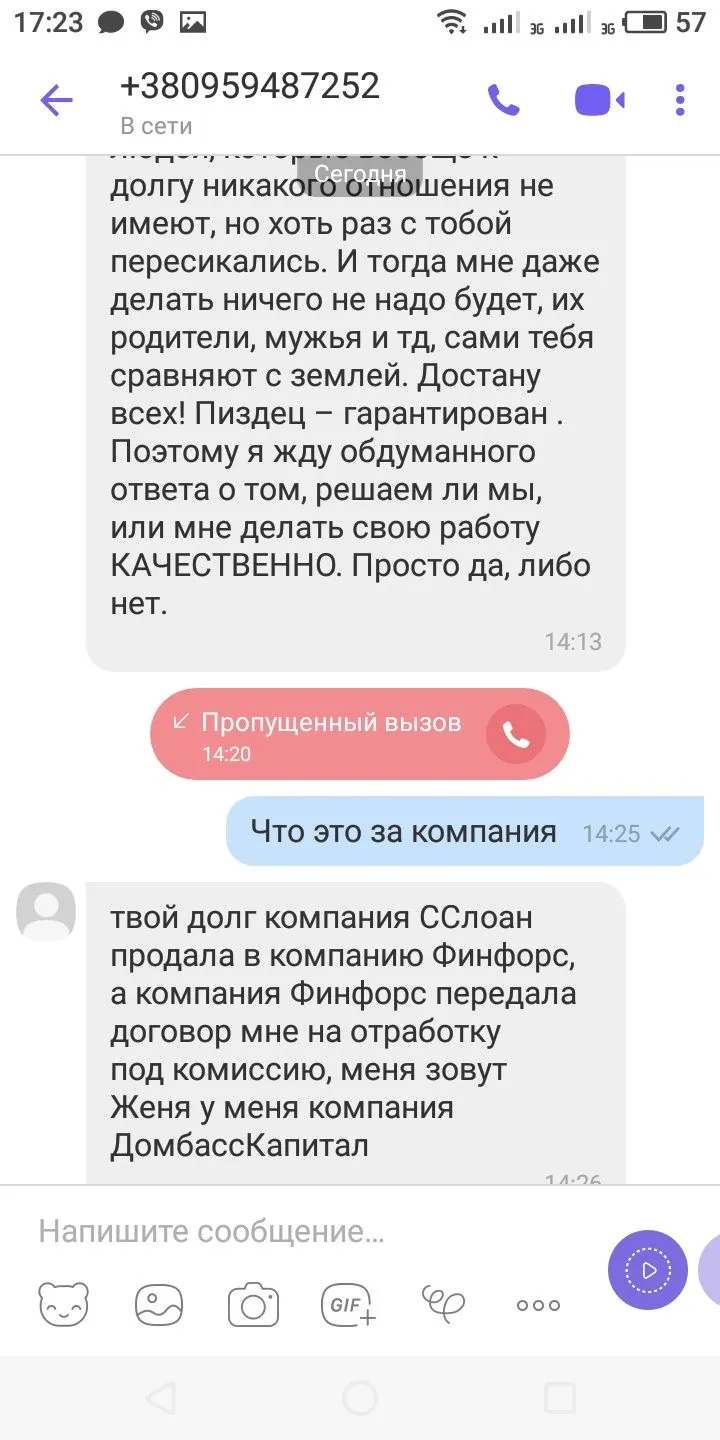Open the sticker picker bear icon
Image resolution: width=720 pixels, height=1440 pixels.
point(64,1304)
